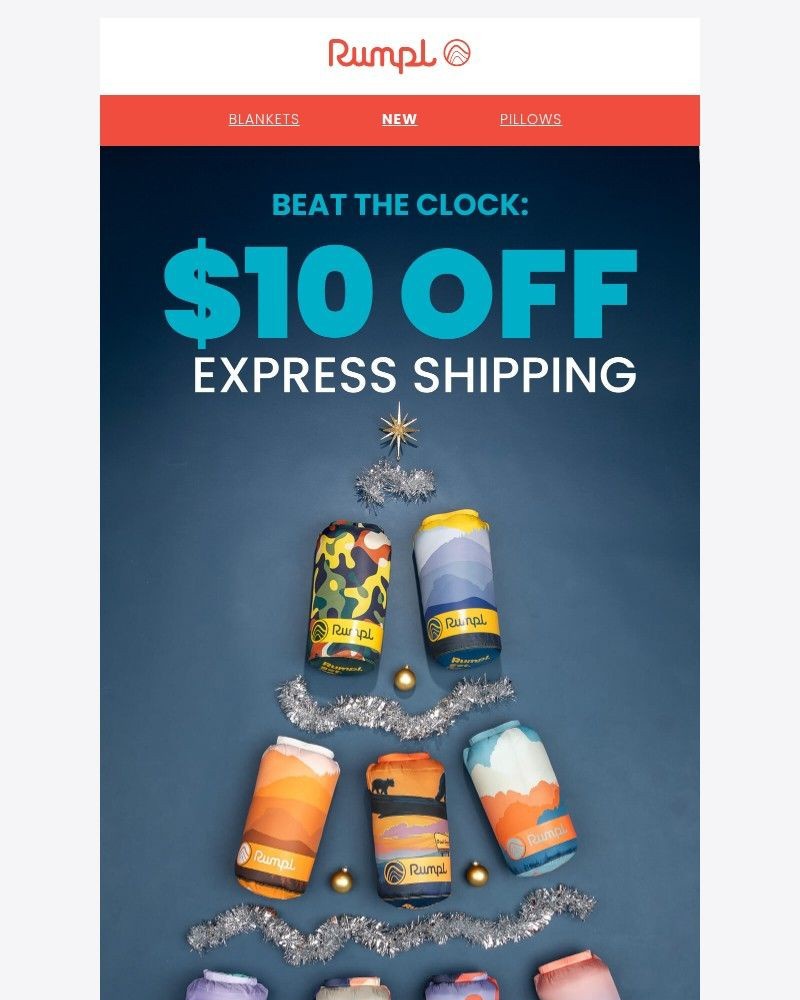The height and width of the screenshot is (1000, 800).
Task: Open the Pillows link
Action: 530,119
